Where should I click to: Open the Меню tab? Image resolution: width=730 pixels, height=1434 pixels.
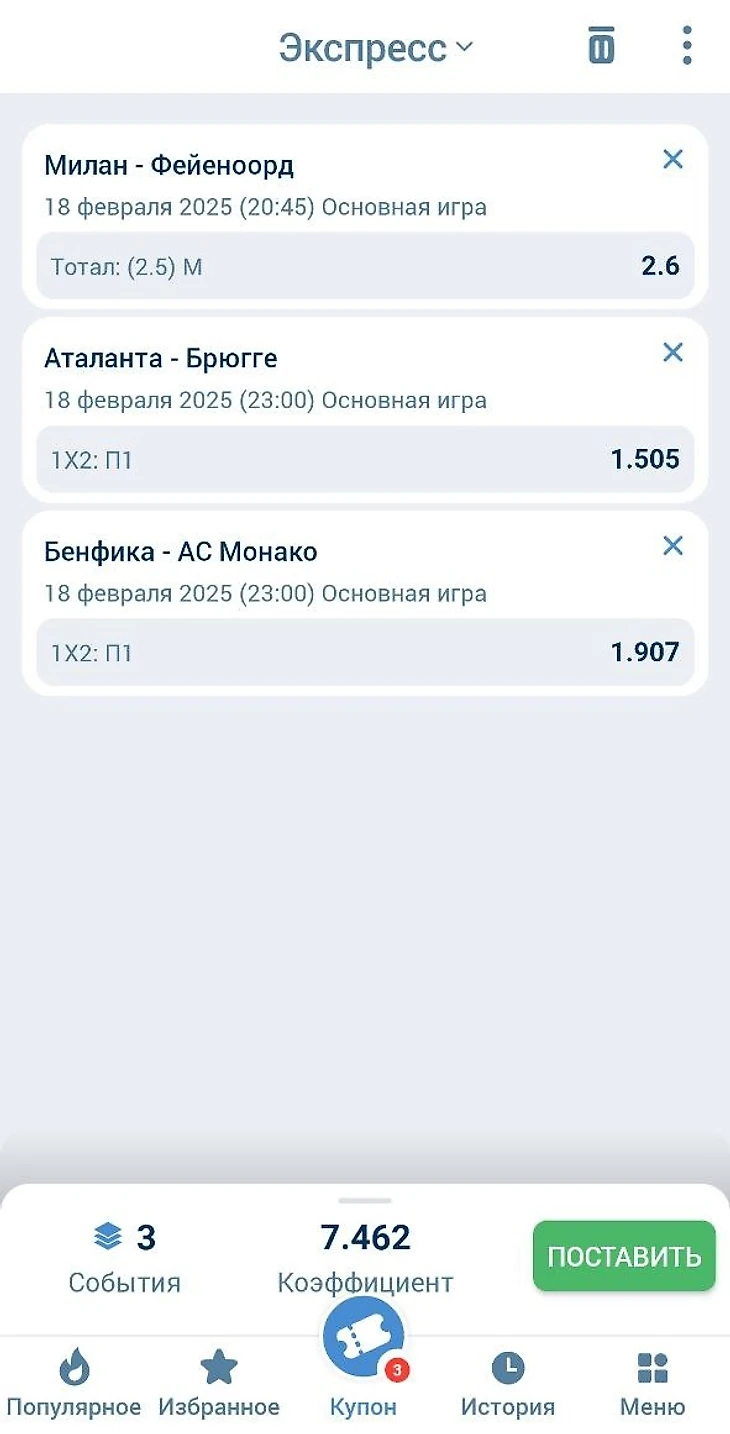[652, 1384]
